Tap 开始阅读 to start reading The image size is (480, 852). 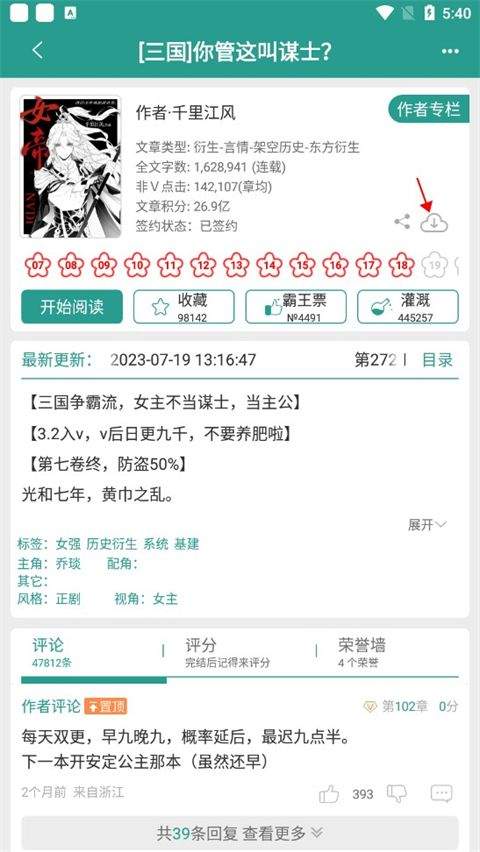coord(72,307)
